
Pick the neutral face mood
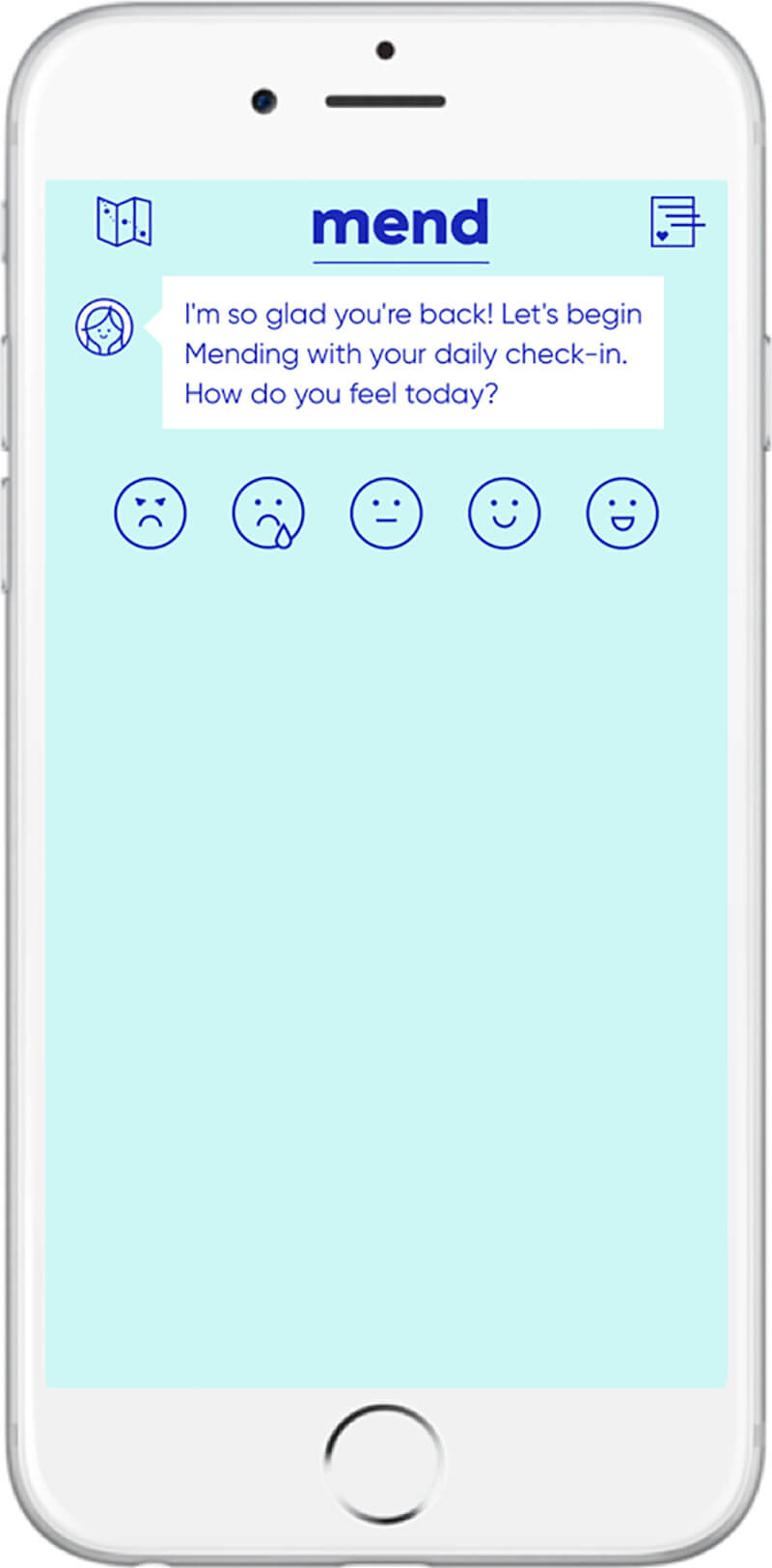[x=386, y=513]
